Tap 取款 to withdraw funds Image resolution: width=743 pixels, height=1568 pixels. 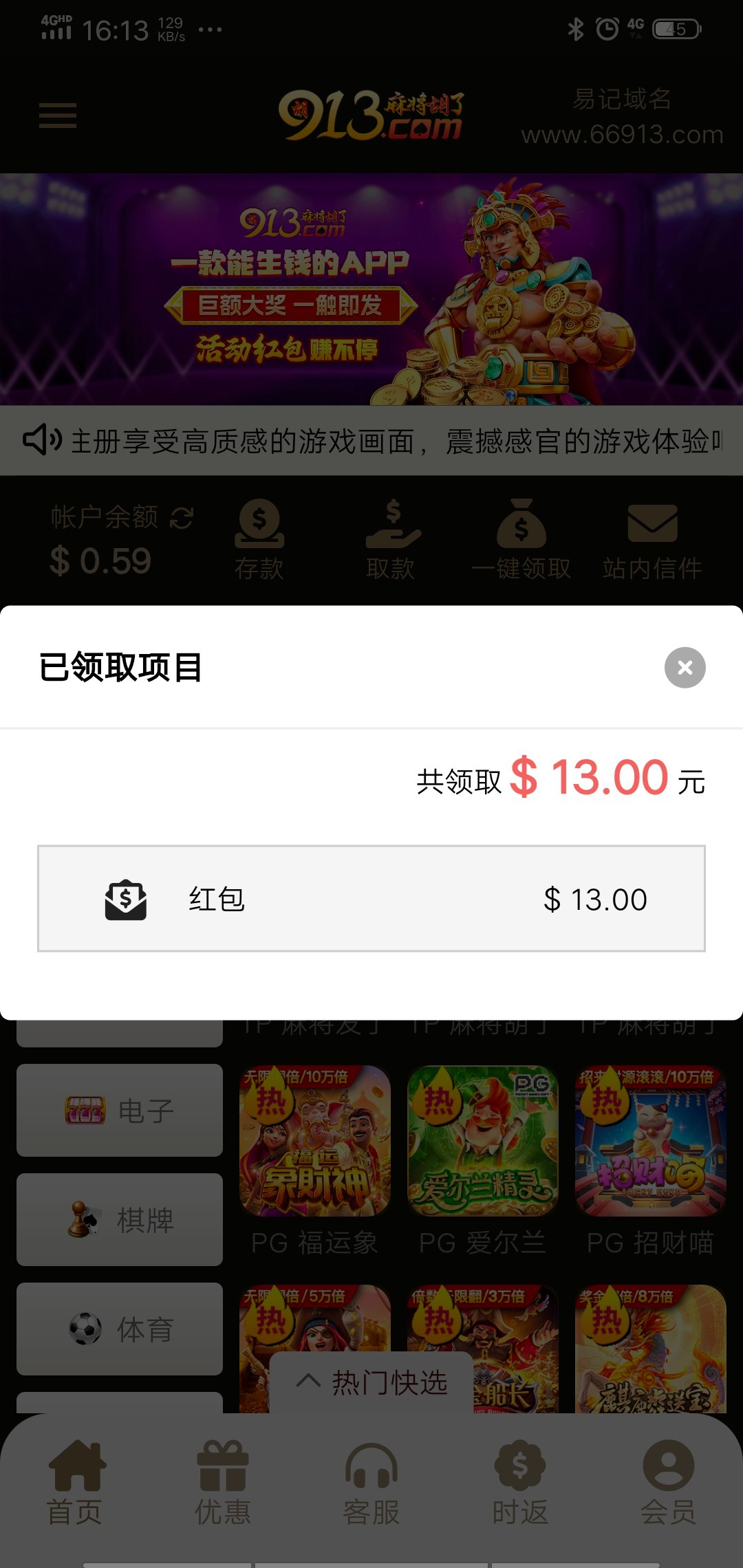click(391, 540)
